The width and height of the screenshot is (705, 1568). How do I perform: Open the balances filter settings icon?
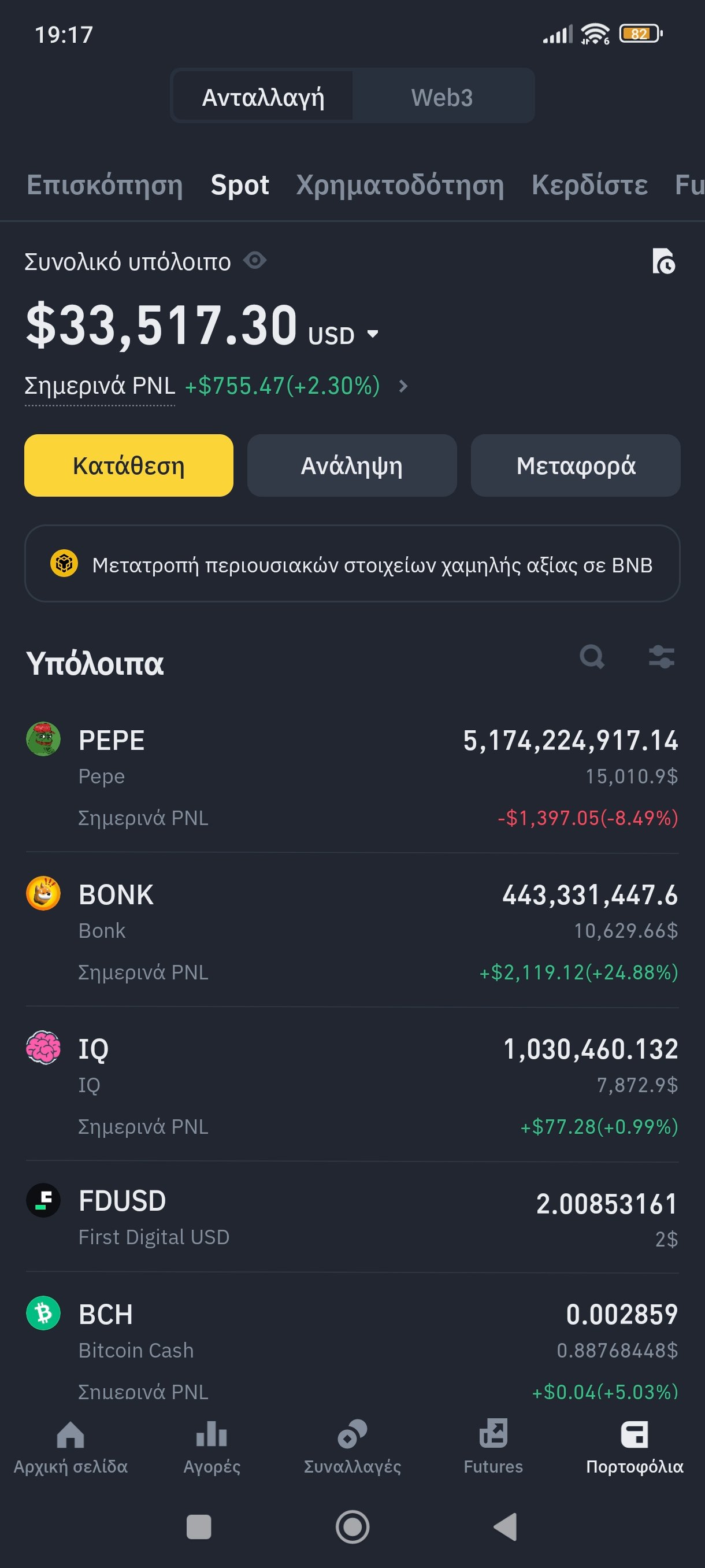point(661,657)
